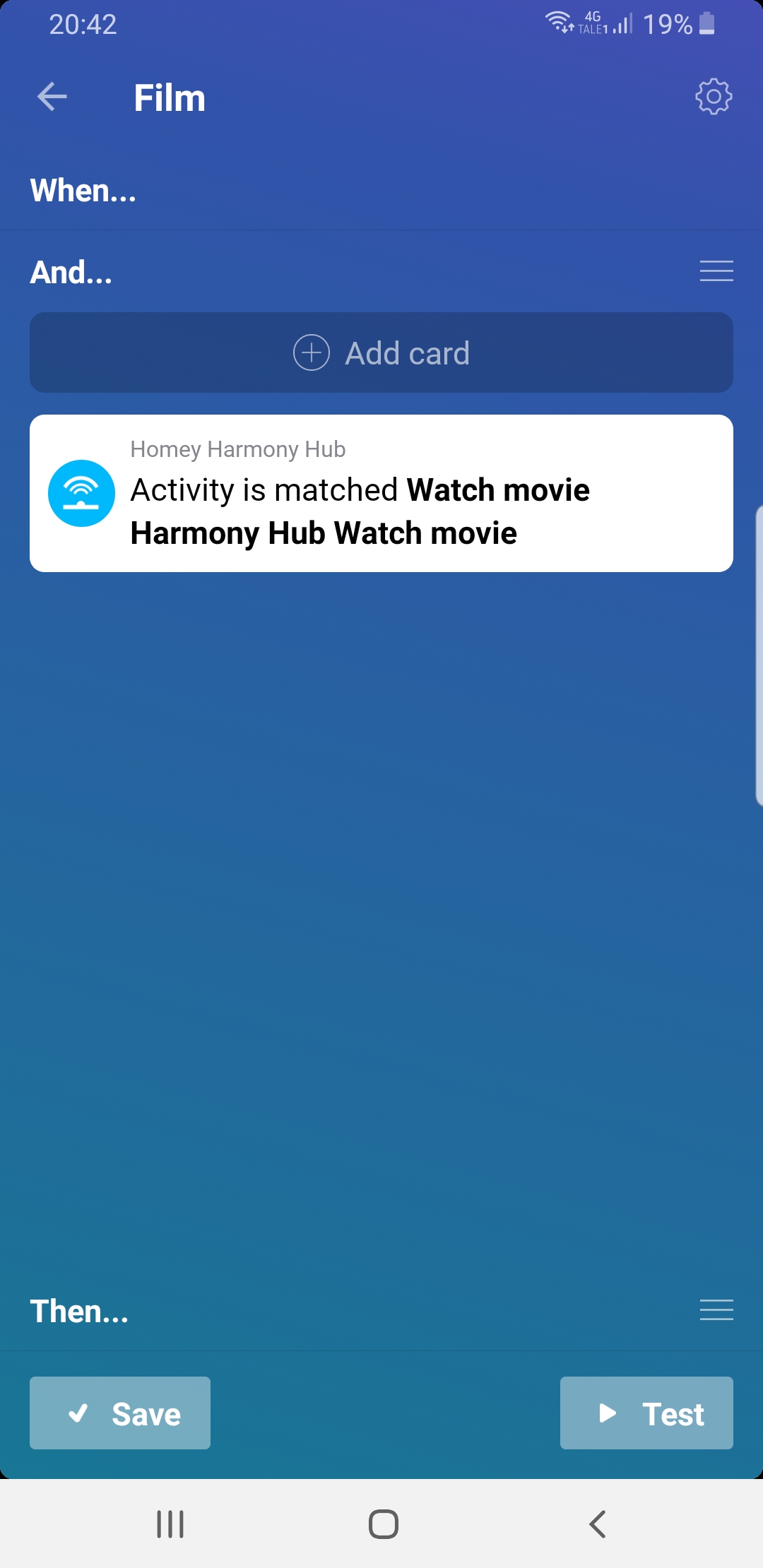The image size is (763, 1568).
Task: Open the Homey Harmony Hub activity card
Action: coord(381,493)
